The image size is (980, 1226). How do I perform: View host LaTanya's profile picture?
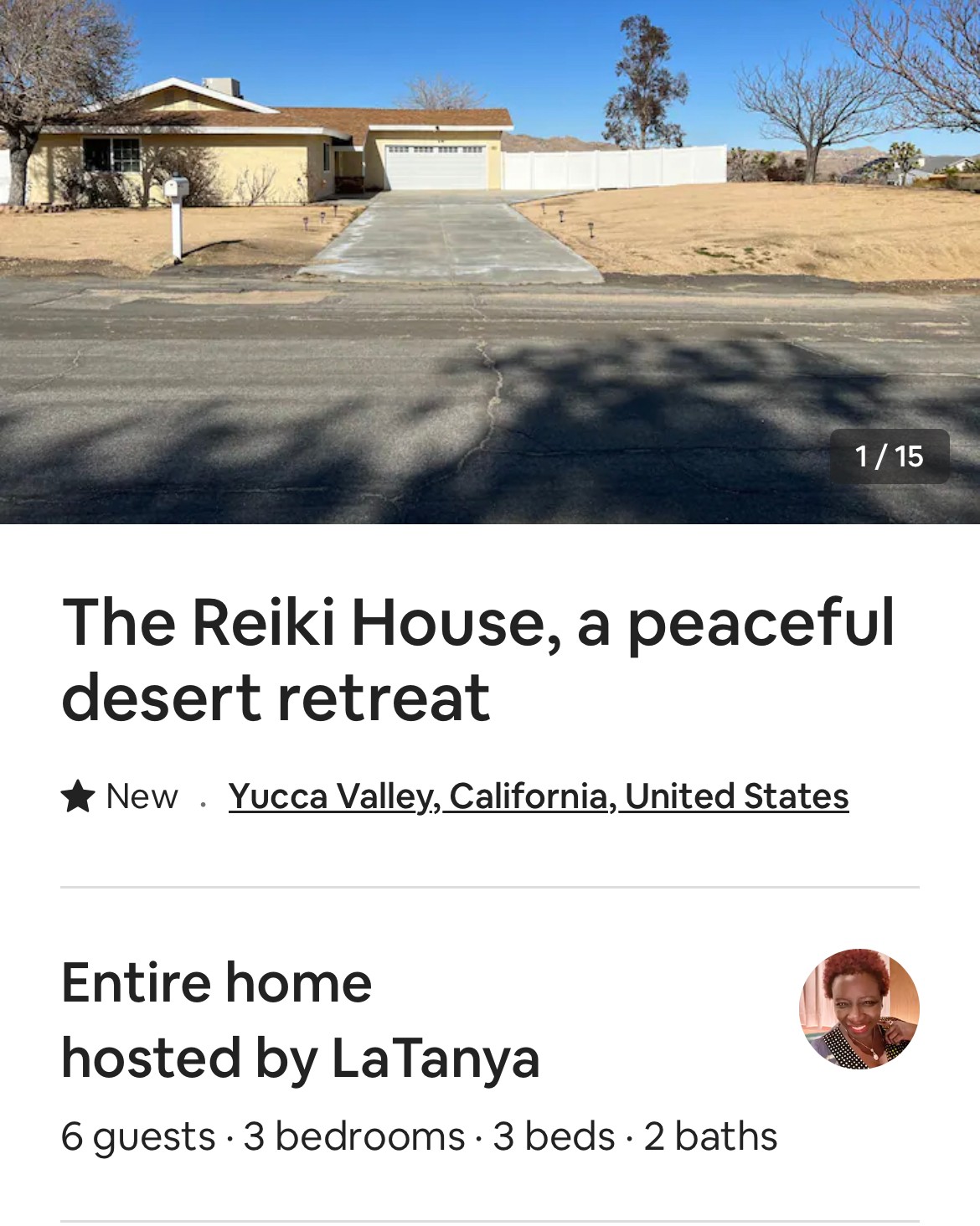[x=859, y=1009]
